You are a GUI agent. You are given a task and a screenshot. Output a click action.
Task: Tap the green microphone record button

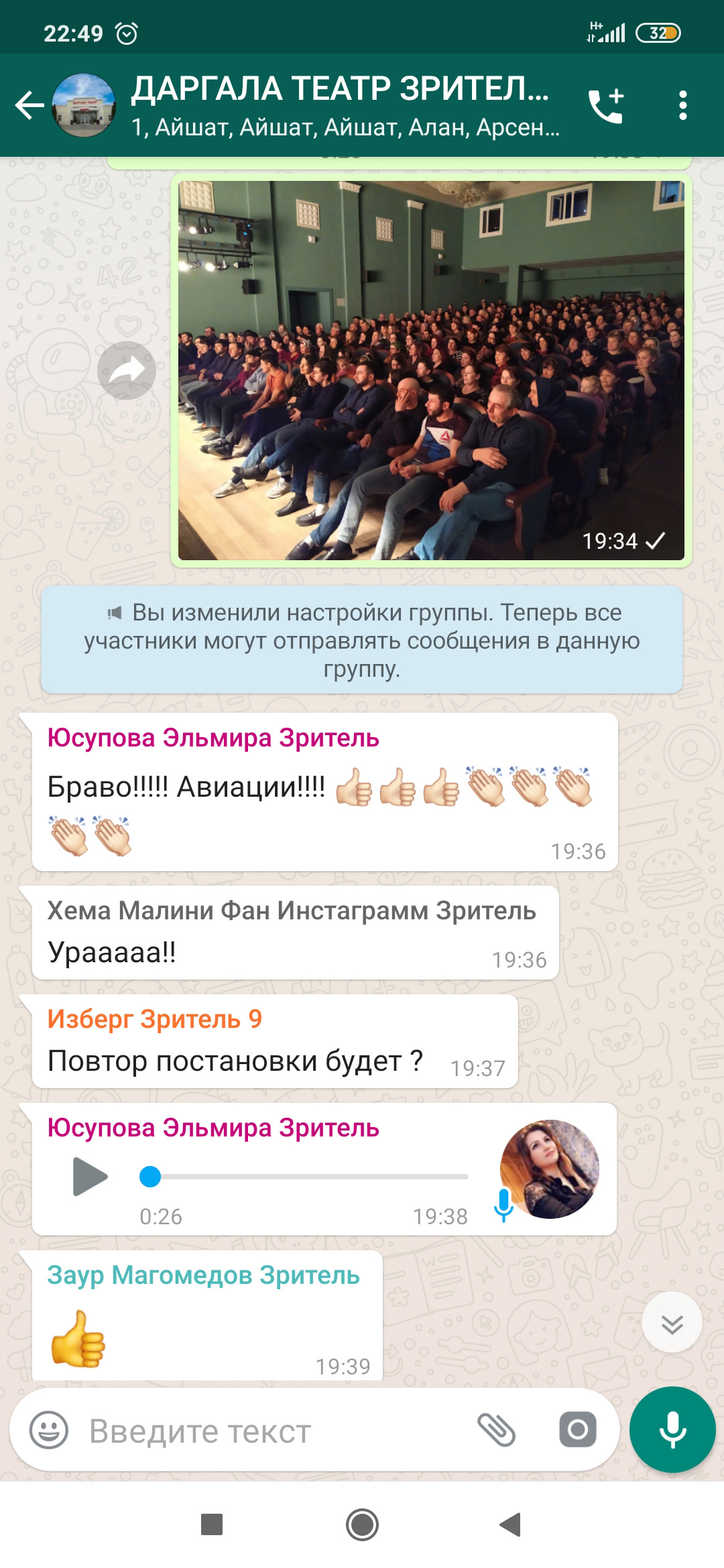tap(672, 1429)
